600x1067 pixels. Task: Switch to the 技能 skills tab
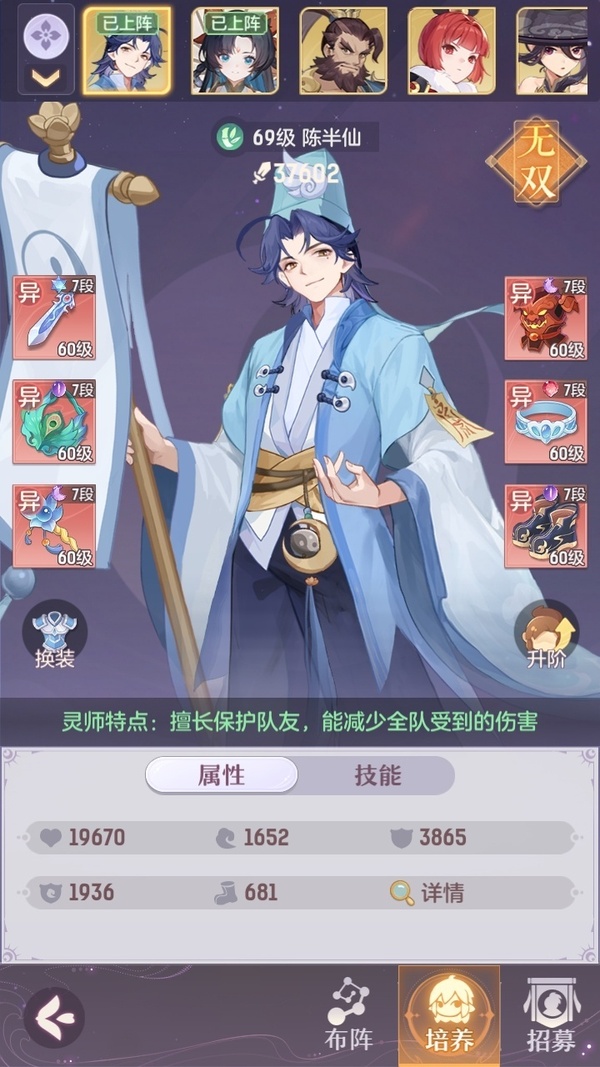click(x=377, y=775)
